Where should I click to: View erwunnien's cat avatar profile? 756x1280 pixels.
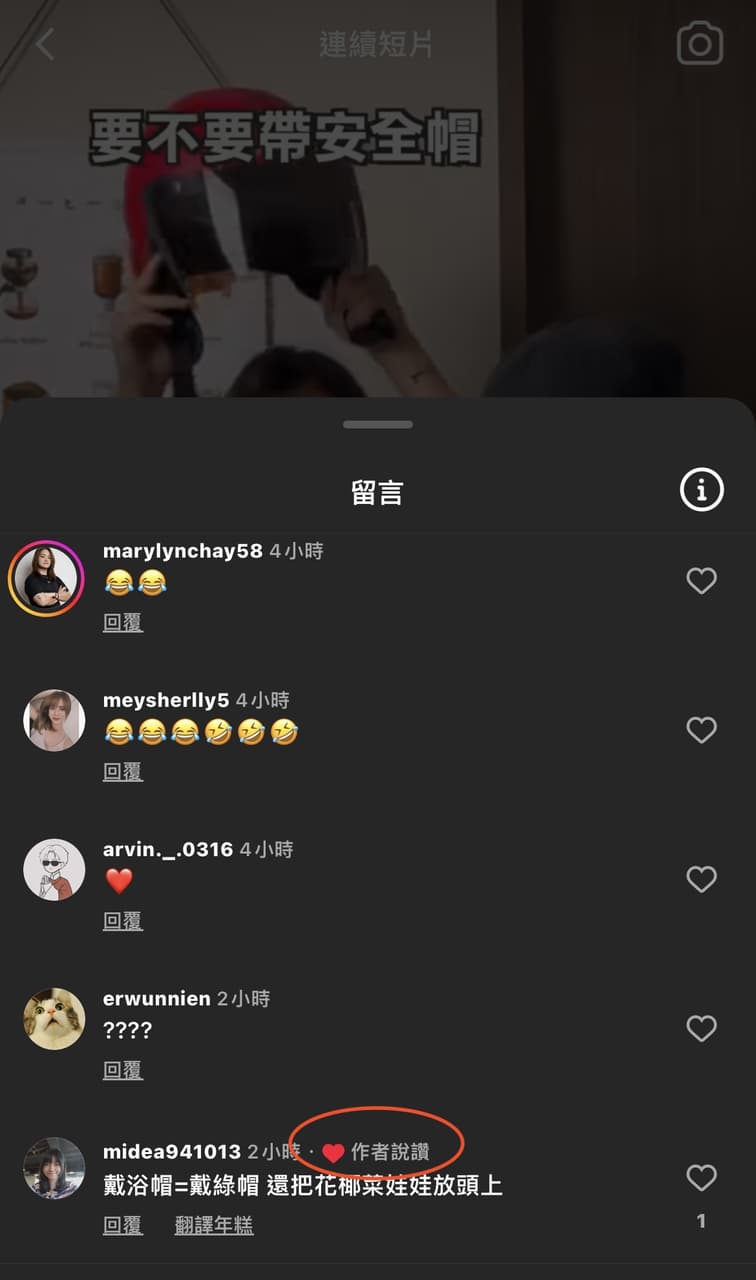coord(54,1018)
